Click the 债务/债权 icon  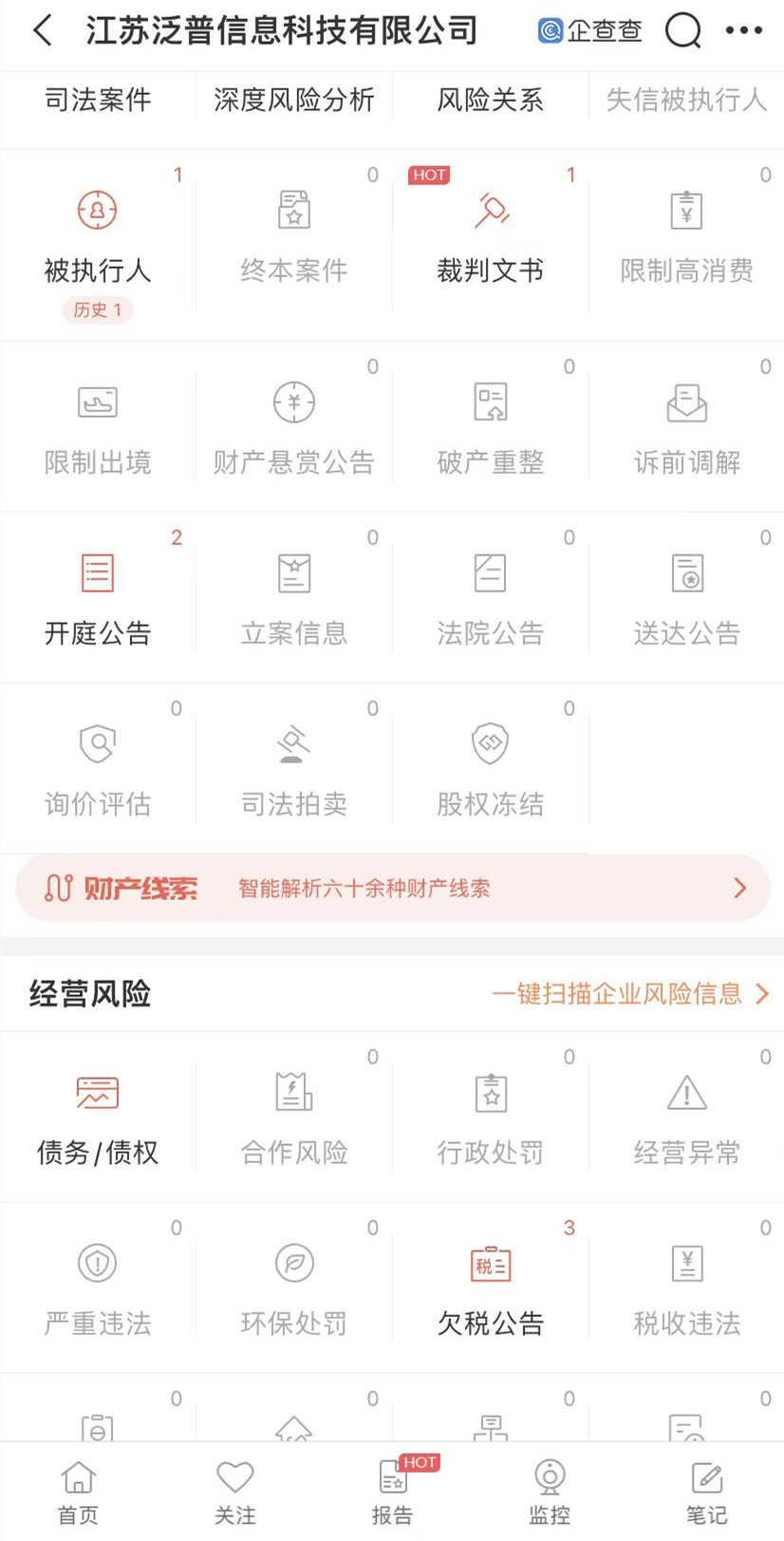point(97,1092)
